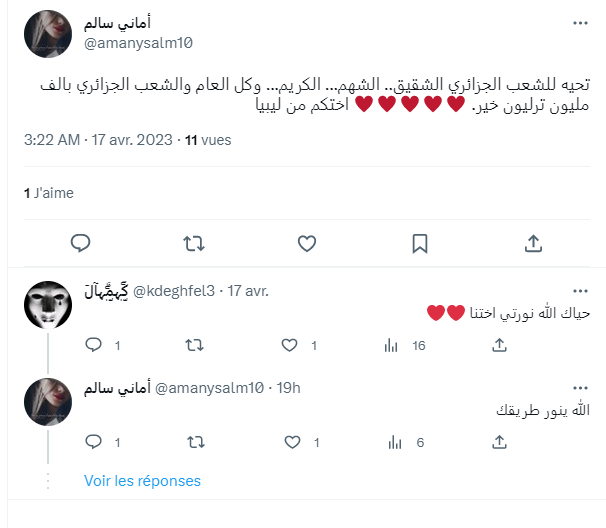This screenshot has width=606, height=528.
Task: Retweet the 19h reply by amanysalm10
Action: (x=196, y=442)
